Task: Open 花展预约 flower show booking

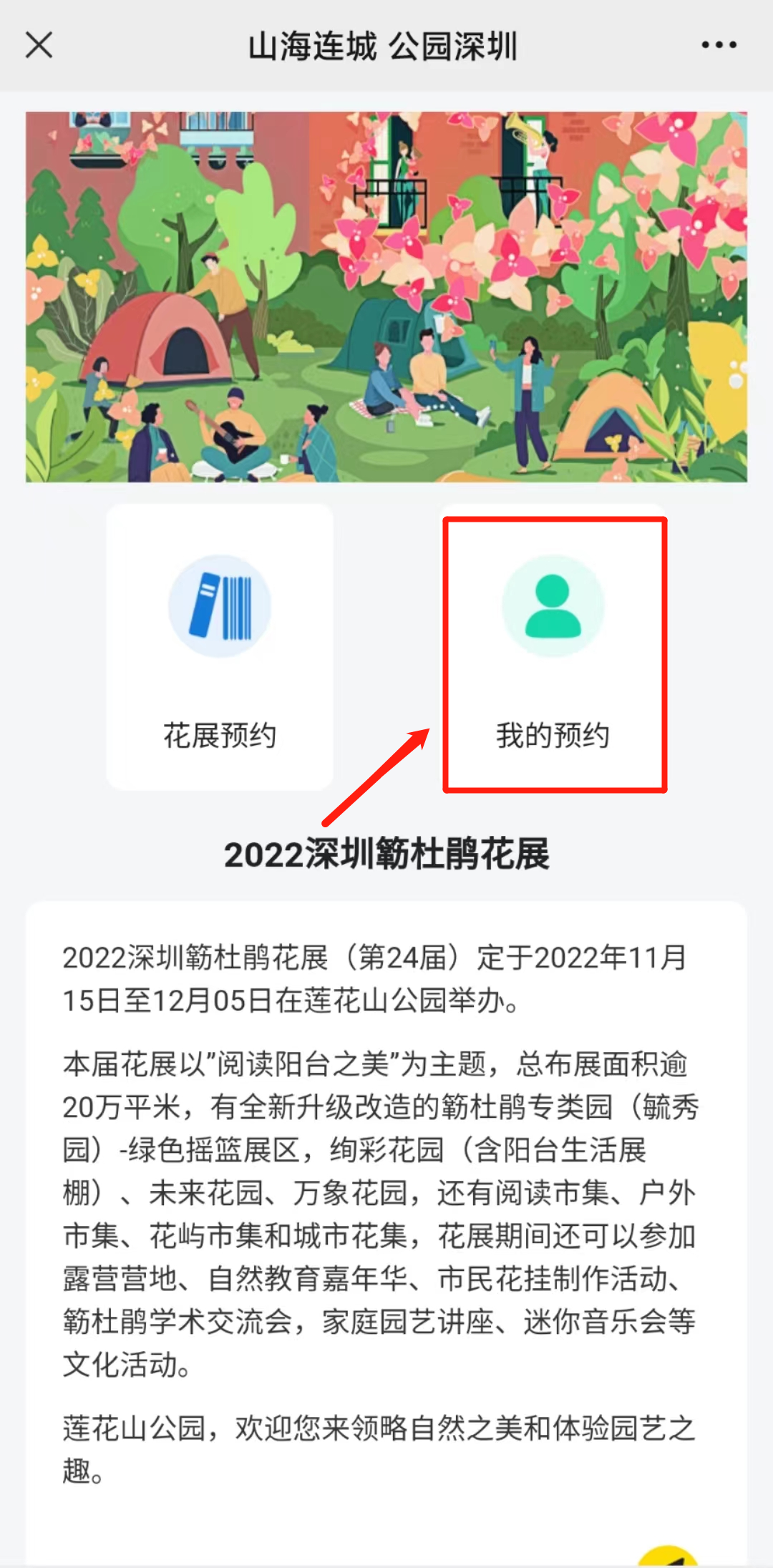Action: pos(220,648)
